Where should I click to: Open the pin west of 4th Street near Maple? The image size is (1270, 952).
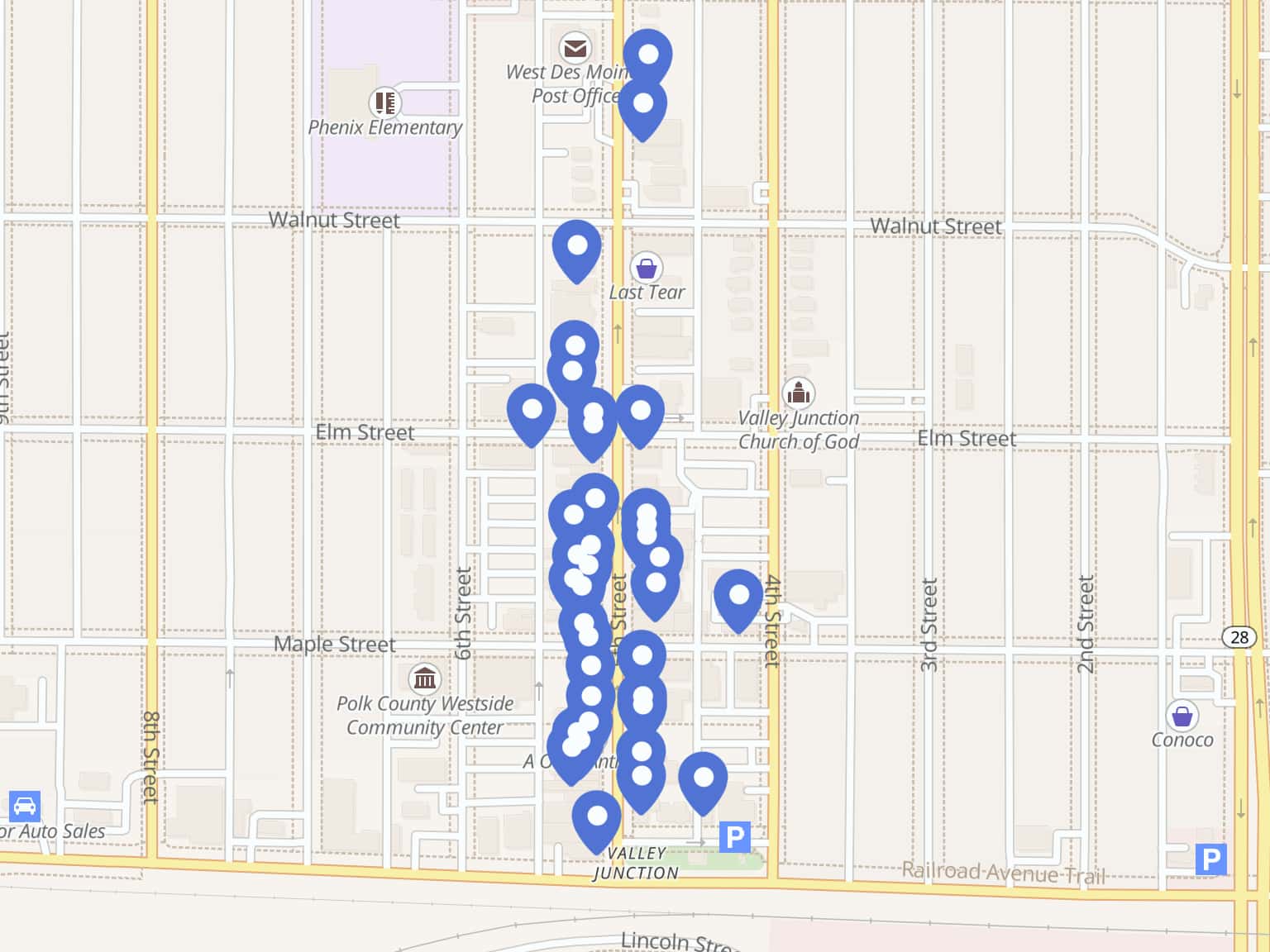point(738,597)
